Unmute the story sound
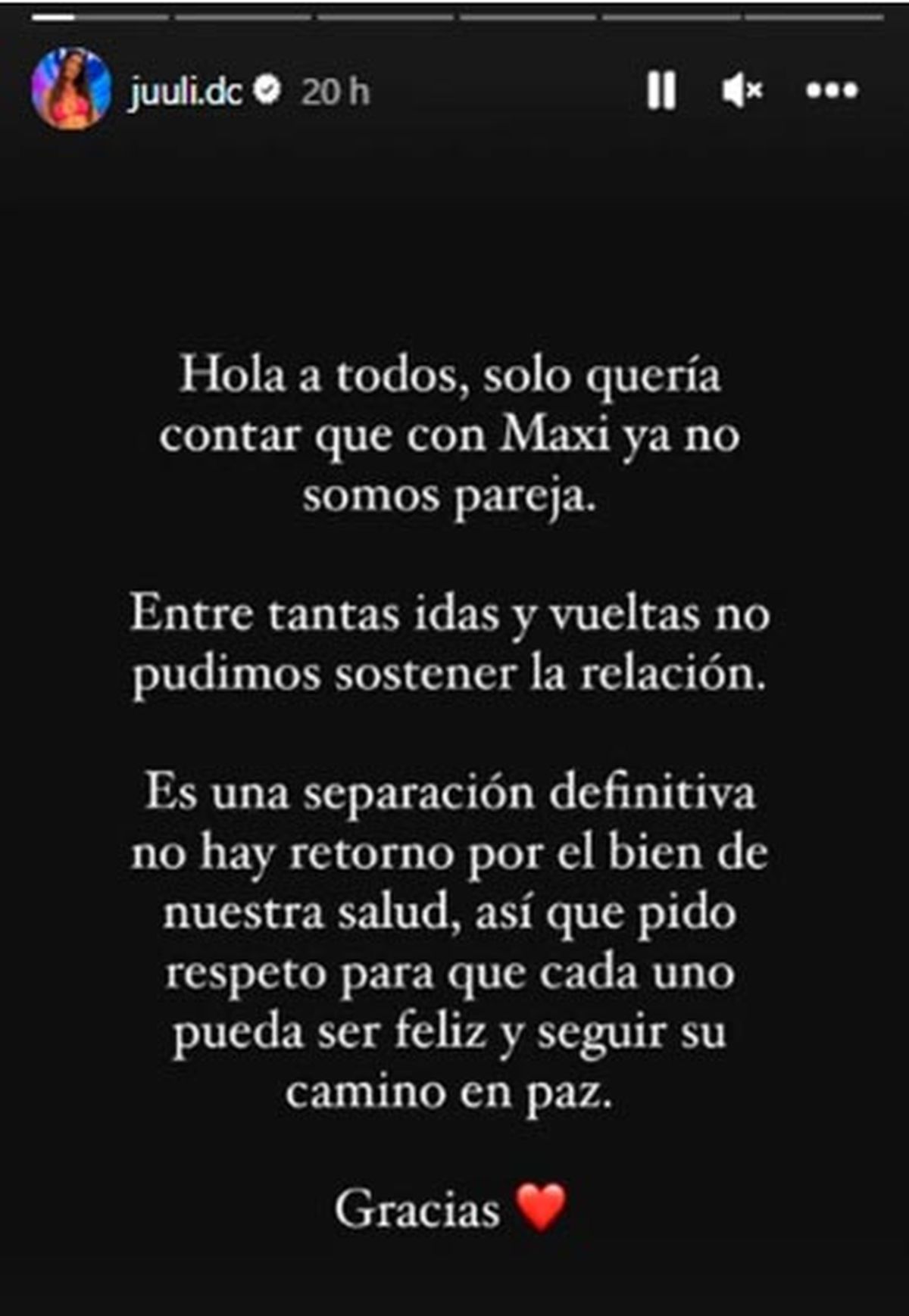This screenshot has height=1316, width=909. click(742, 91)
